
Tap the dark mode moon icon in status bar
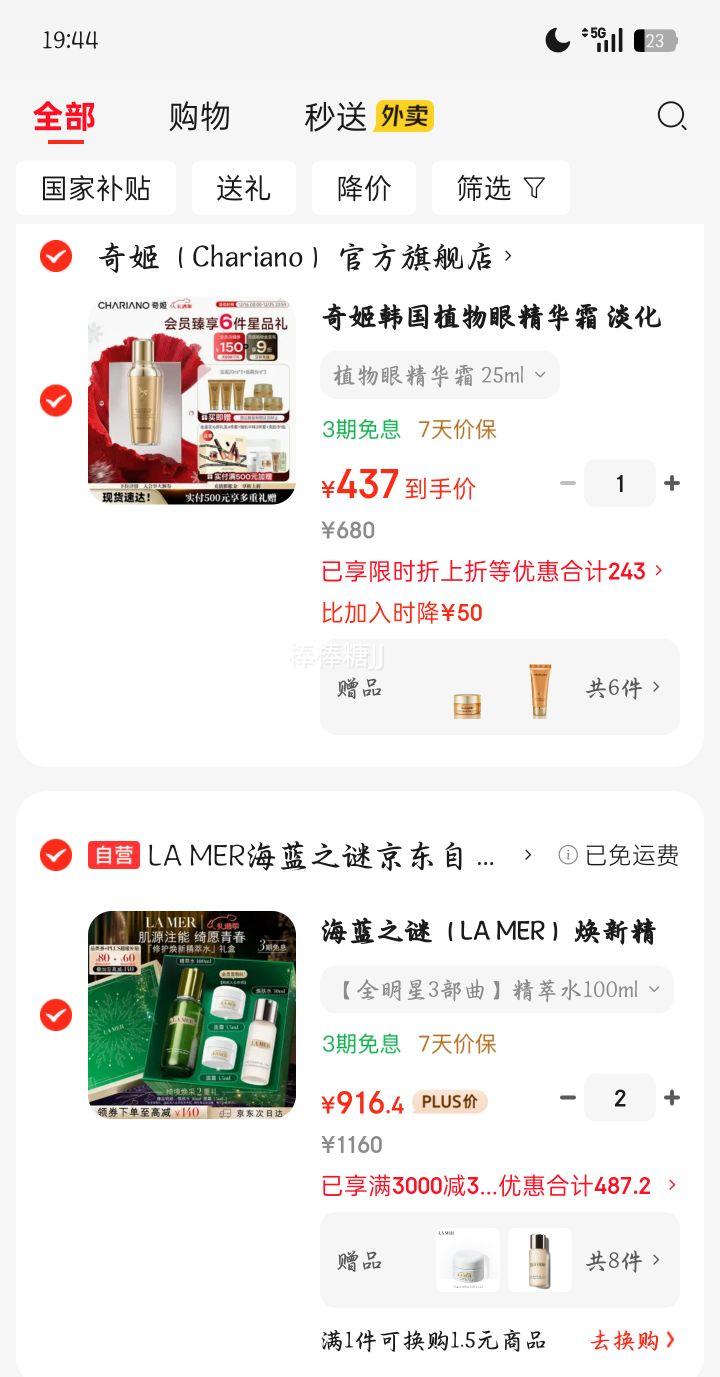click(x=557, y=39)
